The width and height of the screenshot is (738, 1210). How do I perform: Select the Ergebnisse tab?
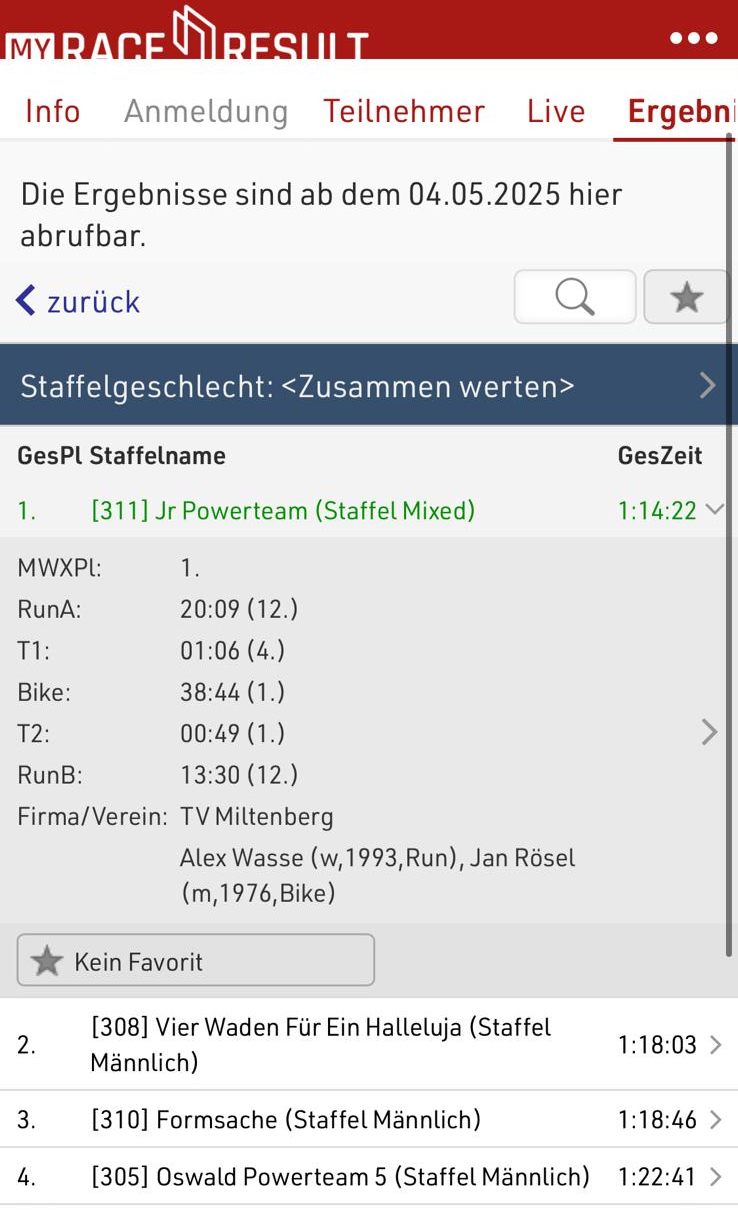678,111
